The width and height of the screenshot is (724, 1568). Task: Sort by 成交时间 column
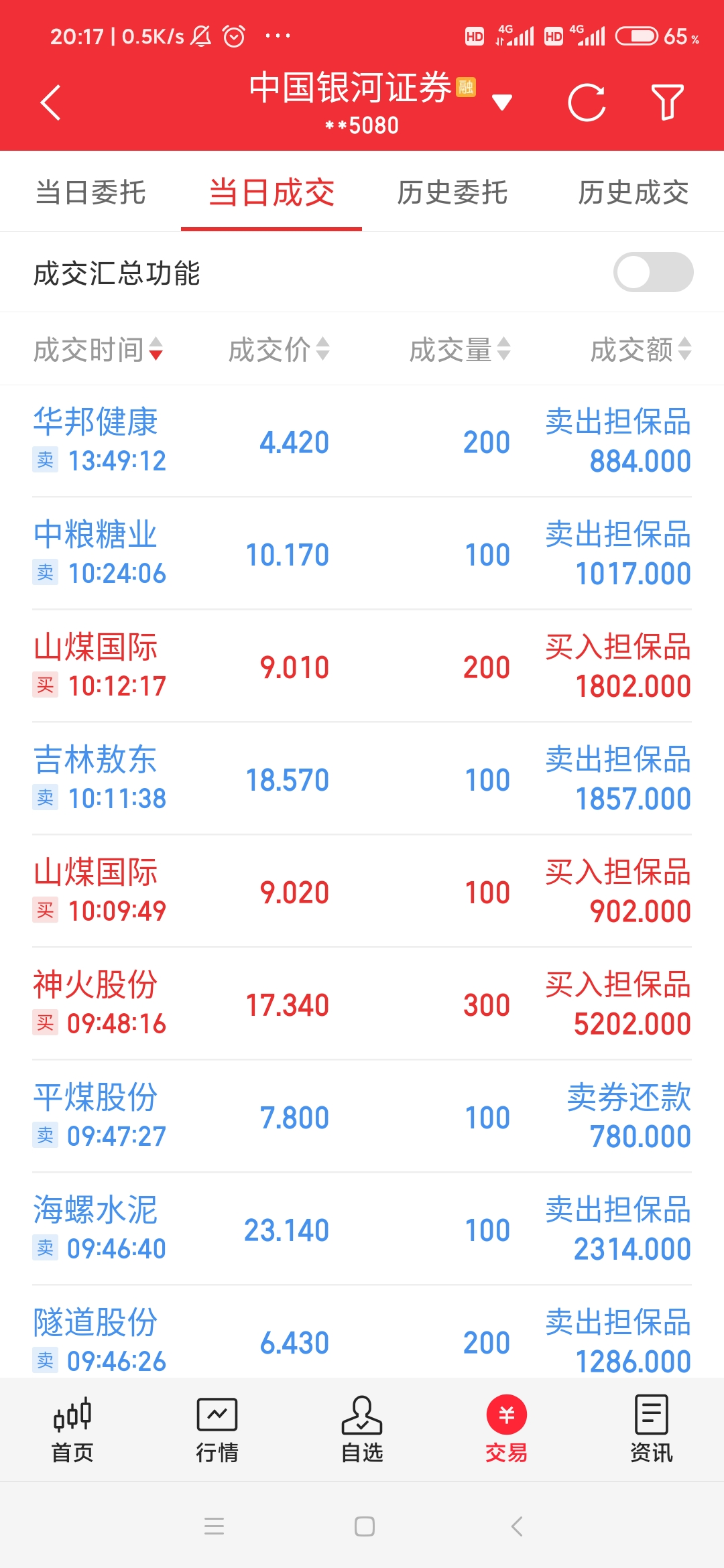98,350
